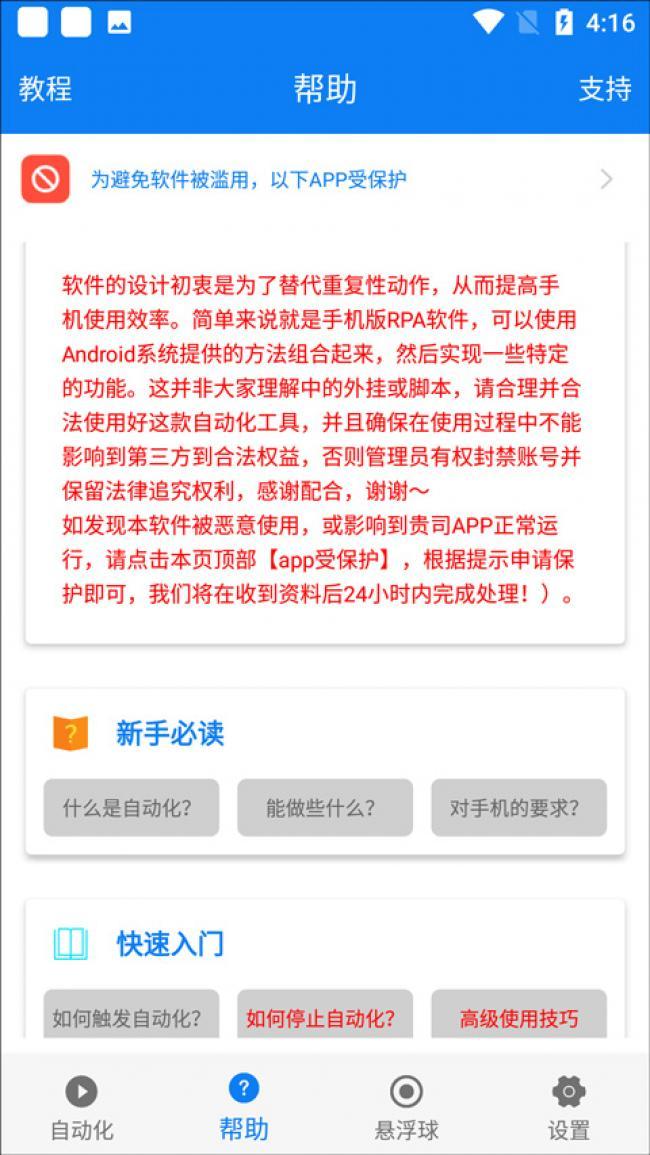
Task: Open the protected APP notice banner
Action: tap(324, 180)
